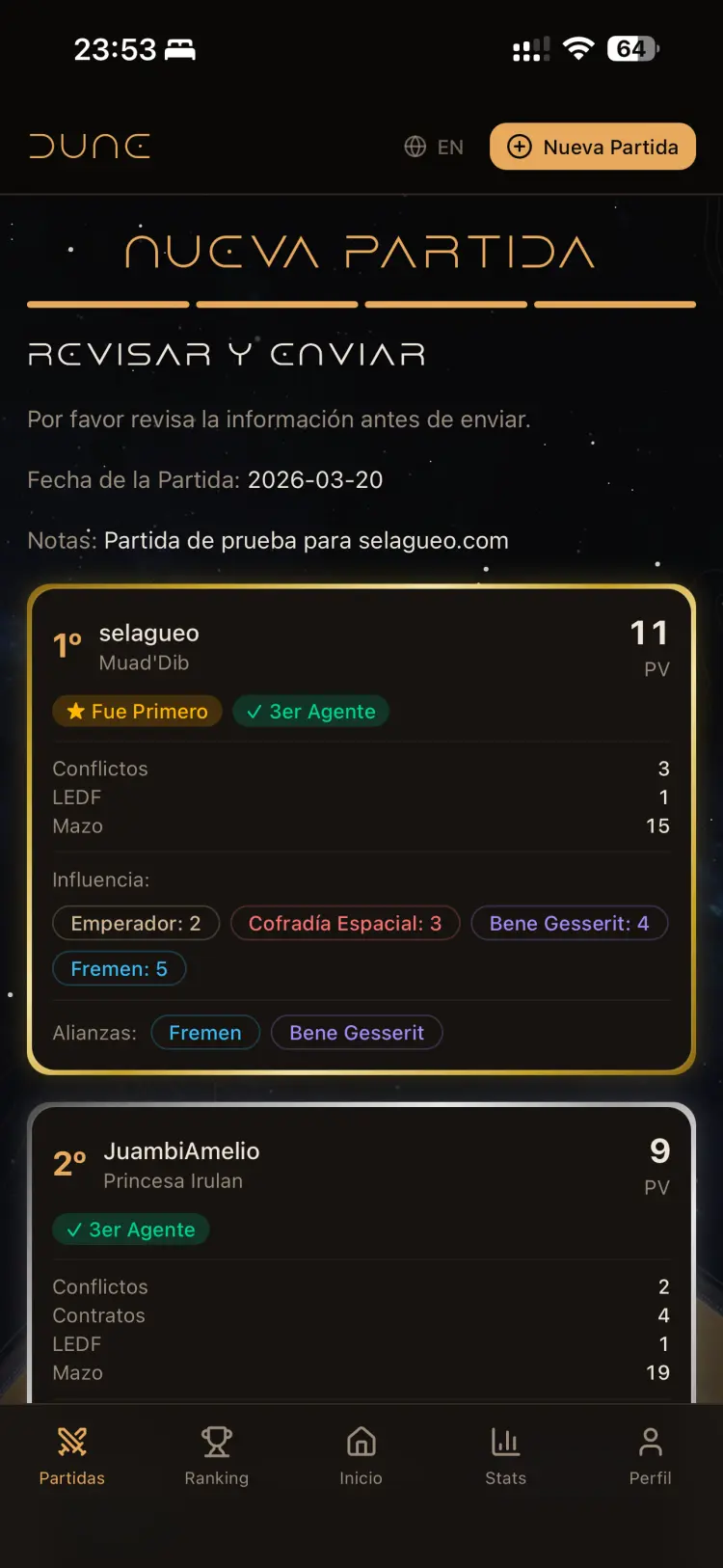Toggle JuambiAmelio's '3er Agente' badge
The width and height of the screenshot is (723, 1568).
tap(130, 1229)
